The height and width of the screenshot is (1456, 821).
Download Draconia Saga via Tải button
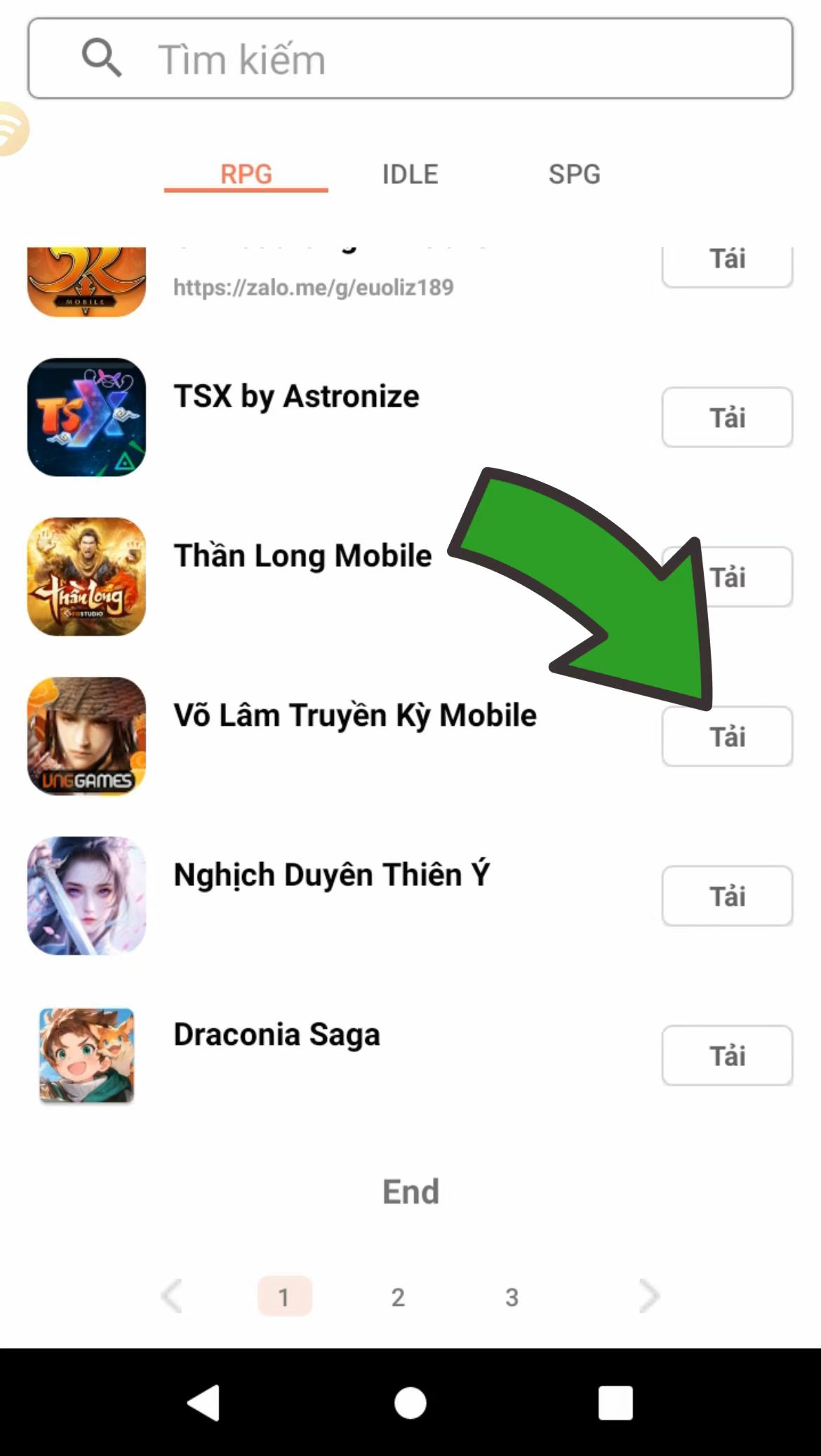pyautogui.click(x=727, y=1056)
